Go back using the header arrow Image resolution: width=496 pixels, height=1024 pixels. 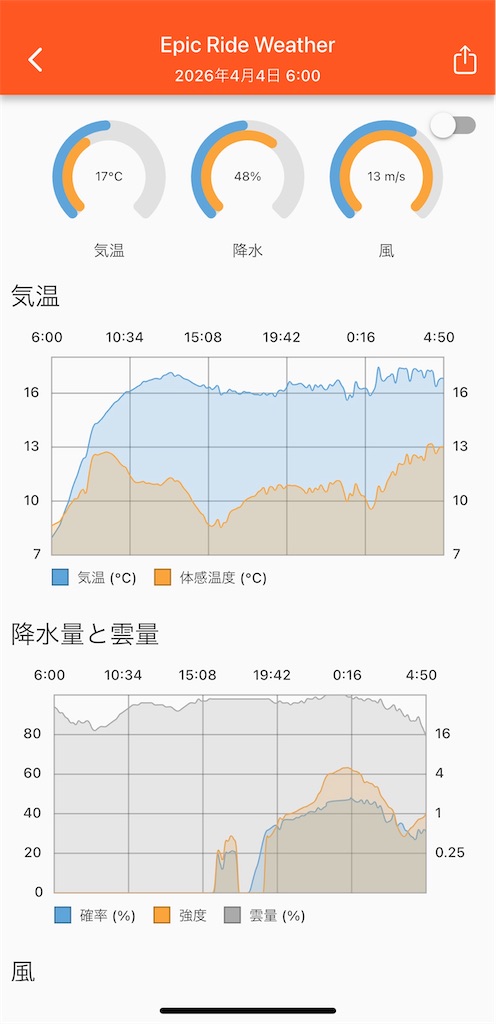[35, 59]
